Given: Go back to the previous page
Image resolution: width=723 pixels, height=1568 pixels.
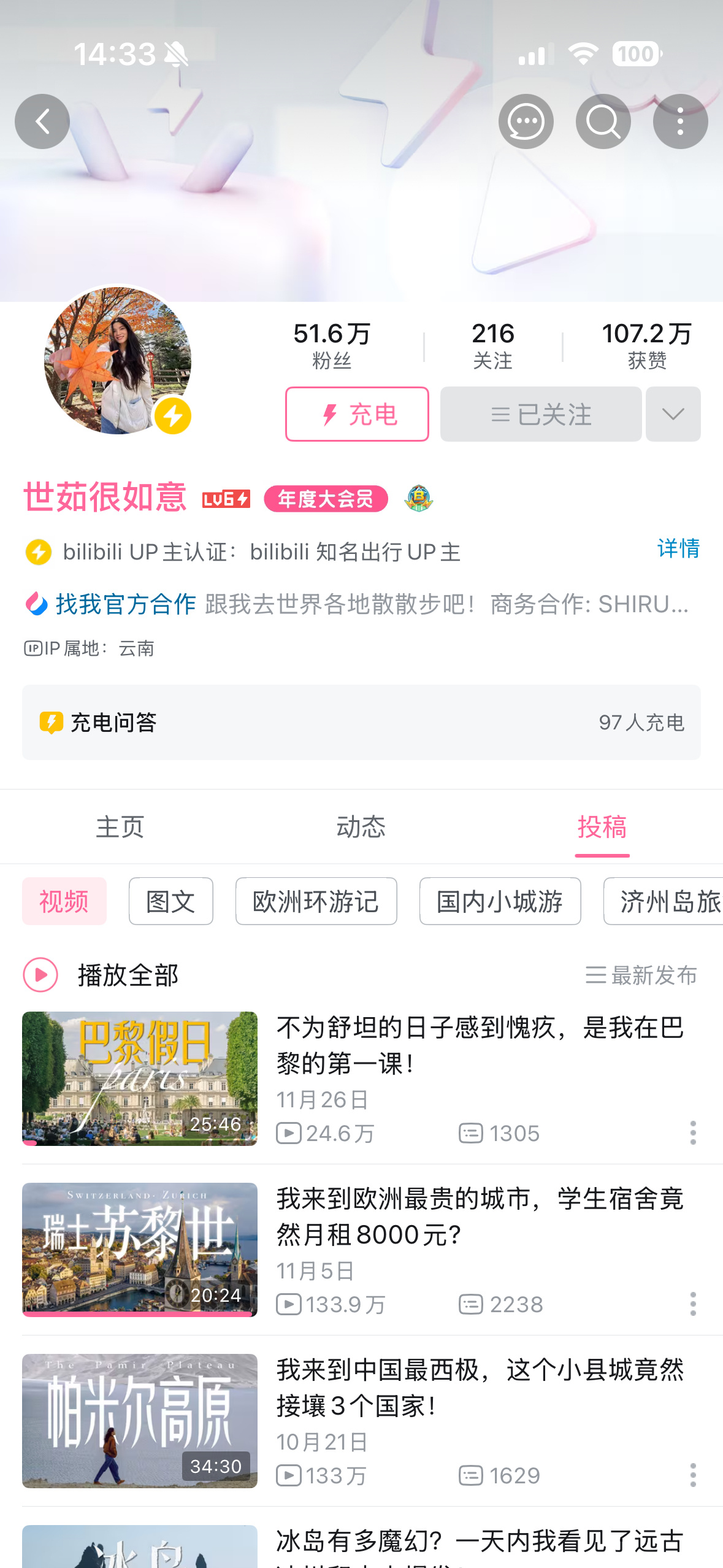Looking at the screenshot, I should click(42, 121).
